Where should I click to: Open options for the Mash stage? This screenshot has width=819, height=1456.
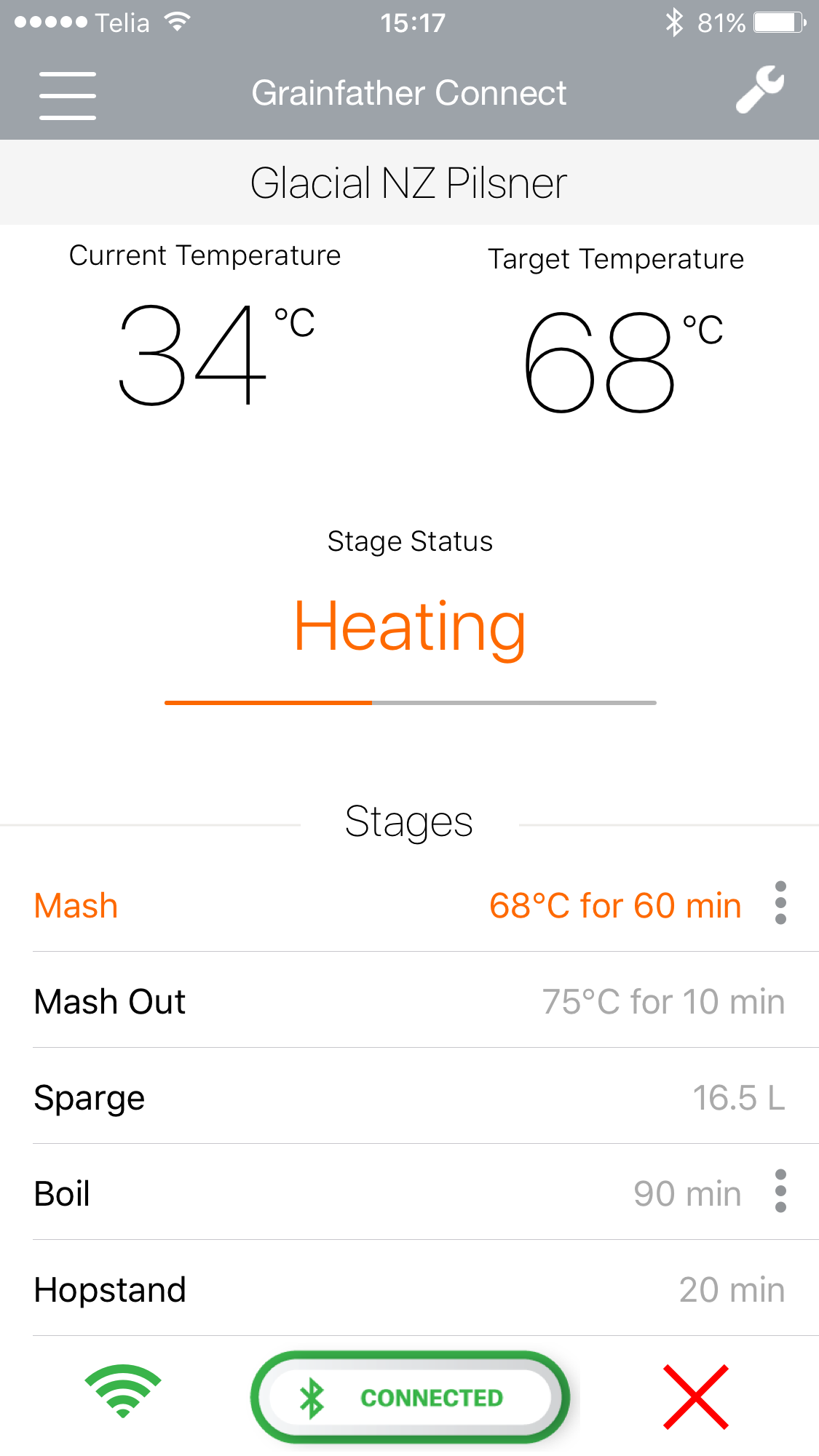pyautogui.click(x=780, y=903)
